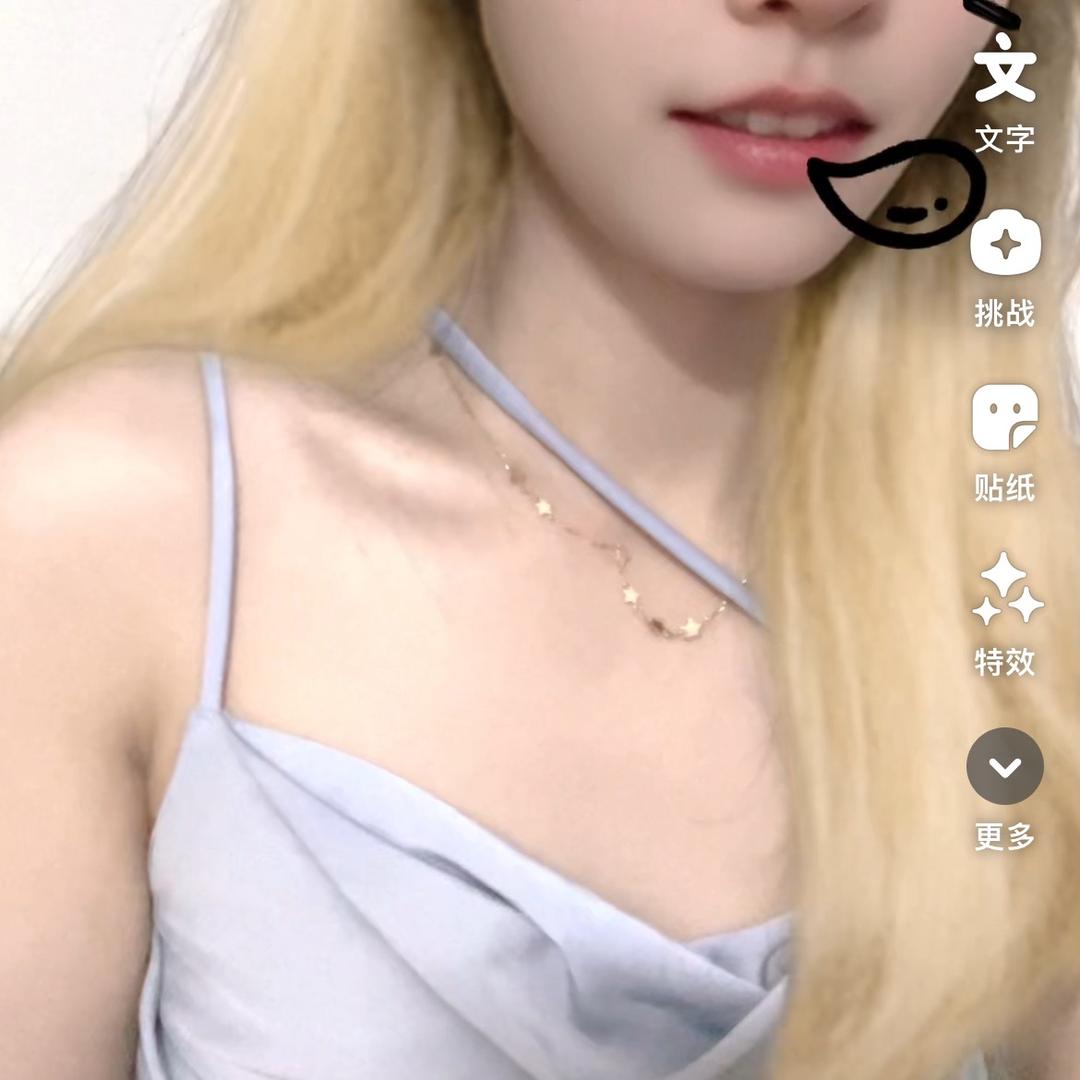The image size is (1080, 1080).
Task: Expand 更多 to show more tools
Action: [1005, 766]
